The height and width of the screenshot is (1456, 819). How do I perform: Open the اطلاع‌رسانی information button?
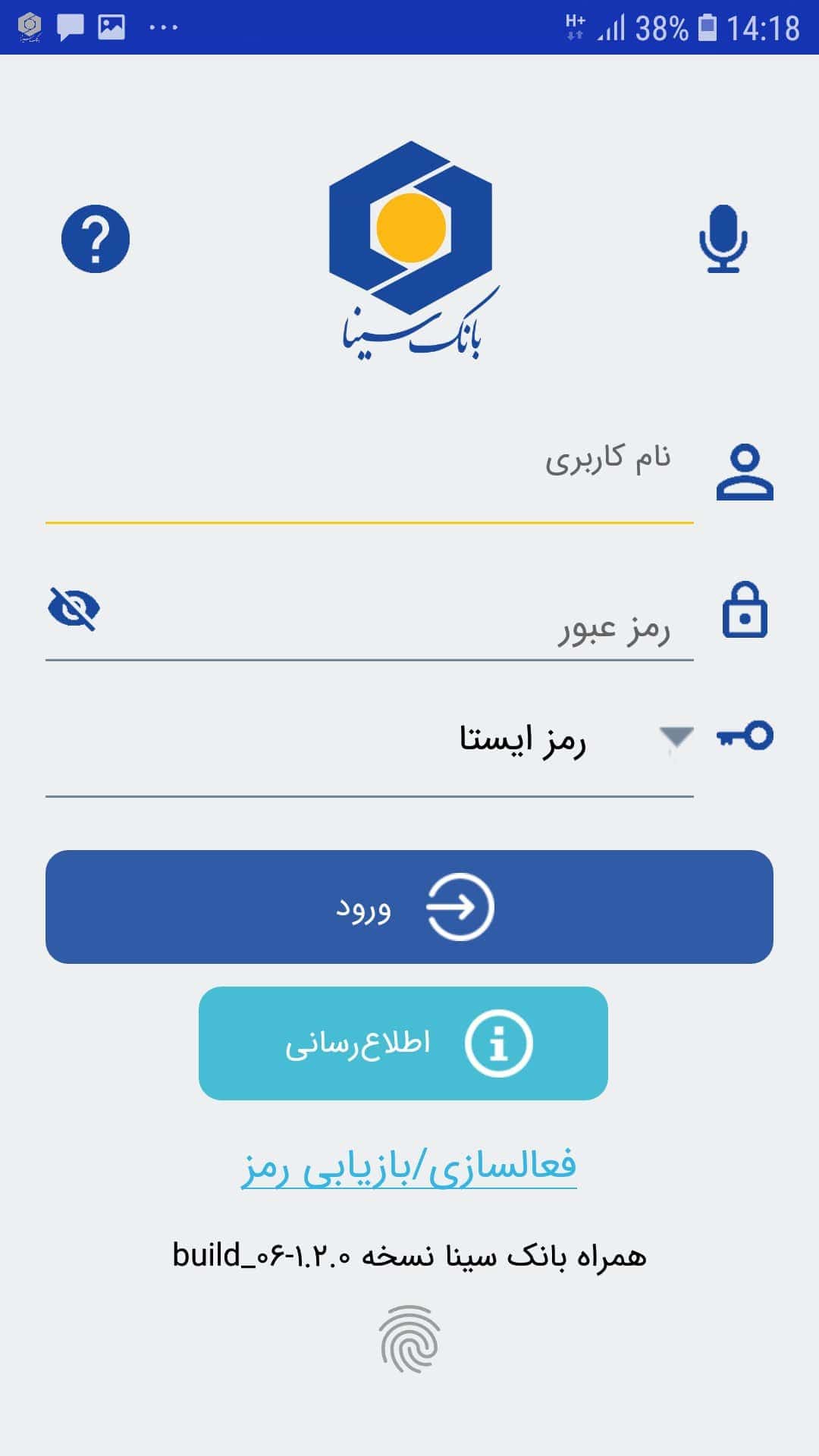pyautogui.click(x=403, y=1043)
